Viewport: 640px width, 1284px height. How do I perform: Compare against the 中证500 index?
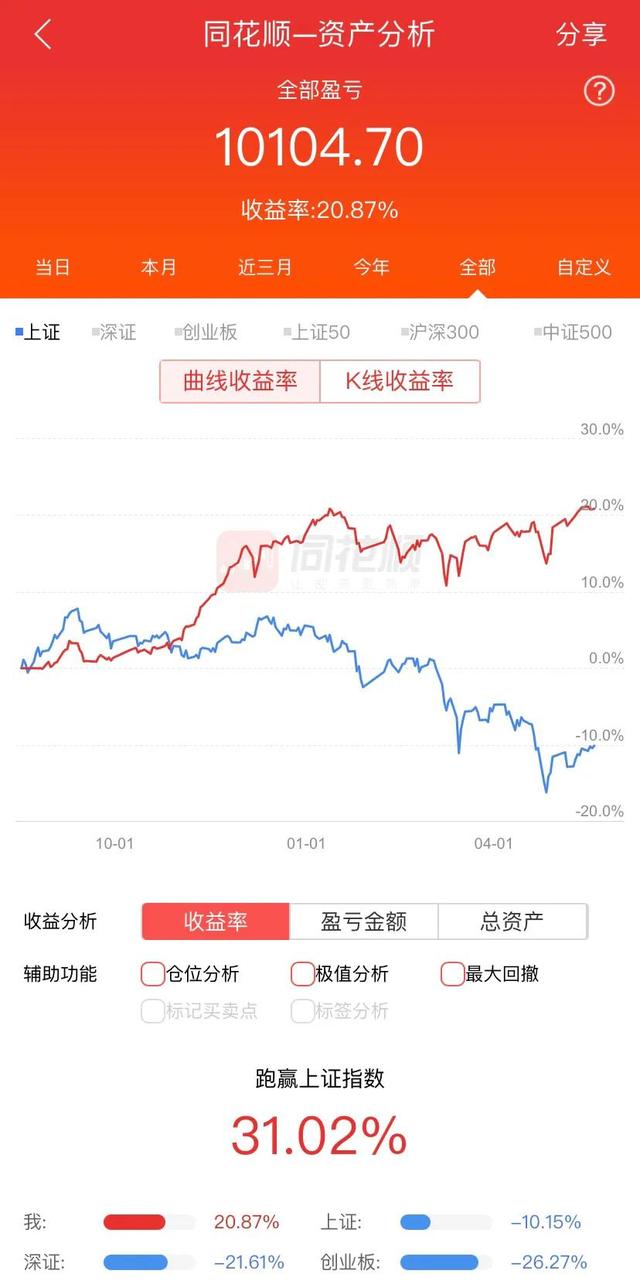coord(572,332)
